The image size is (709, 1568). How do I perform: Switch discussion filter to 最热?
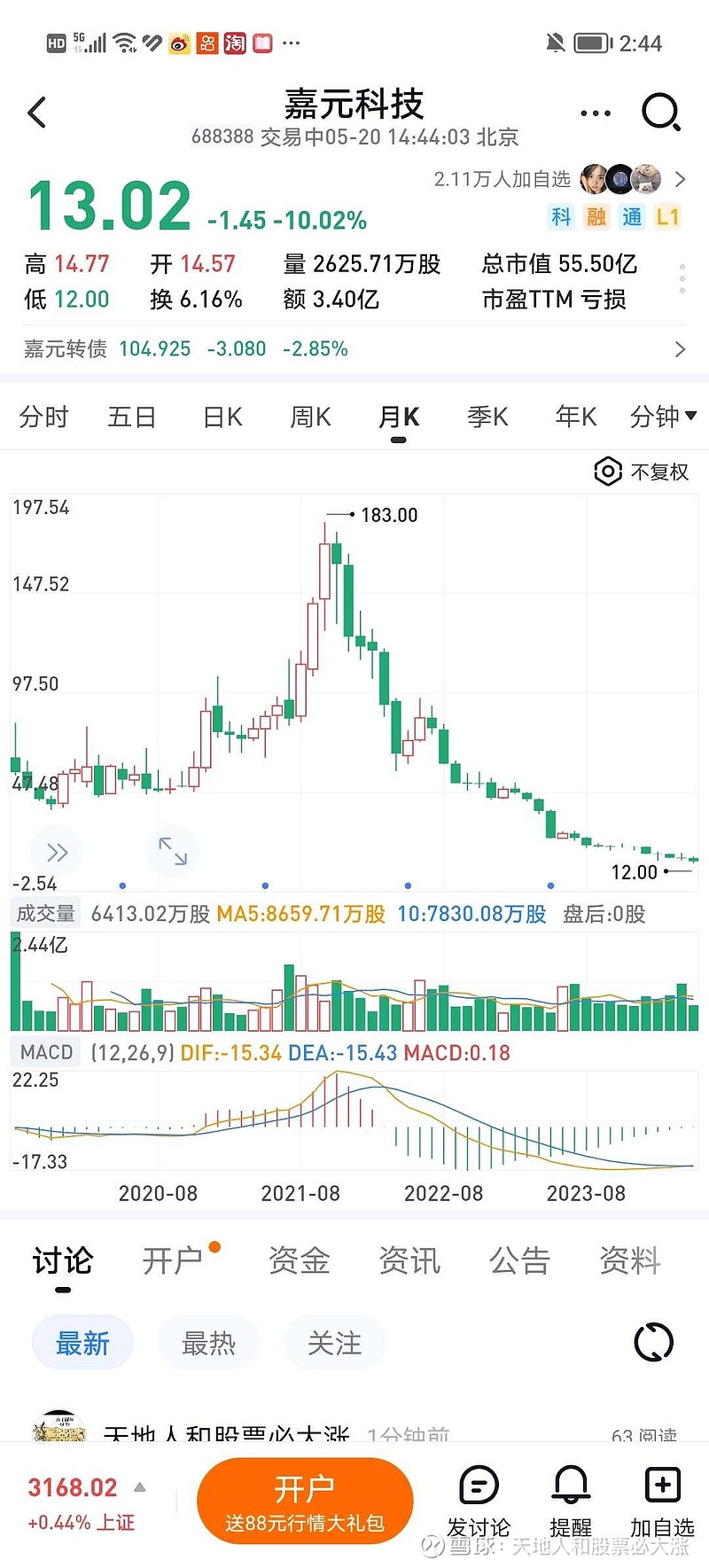click(208, 1342)
